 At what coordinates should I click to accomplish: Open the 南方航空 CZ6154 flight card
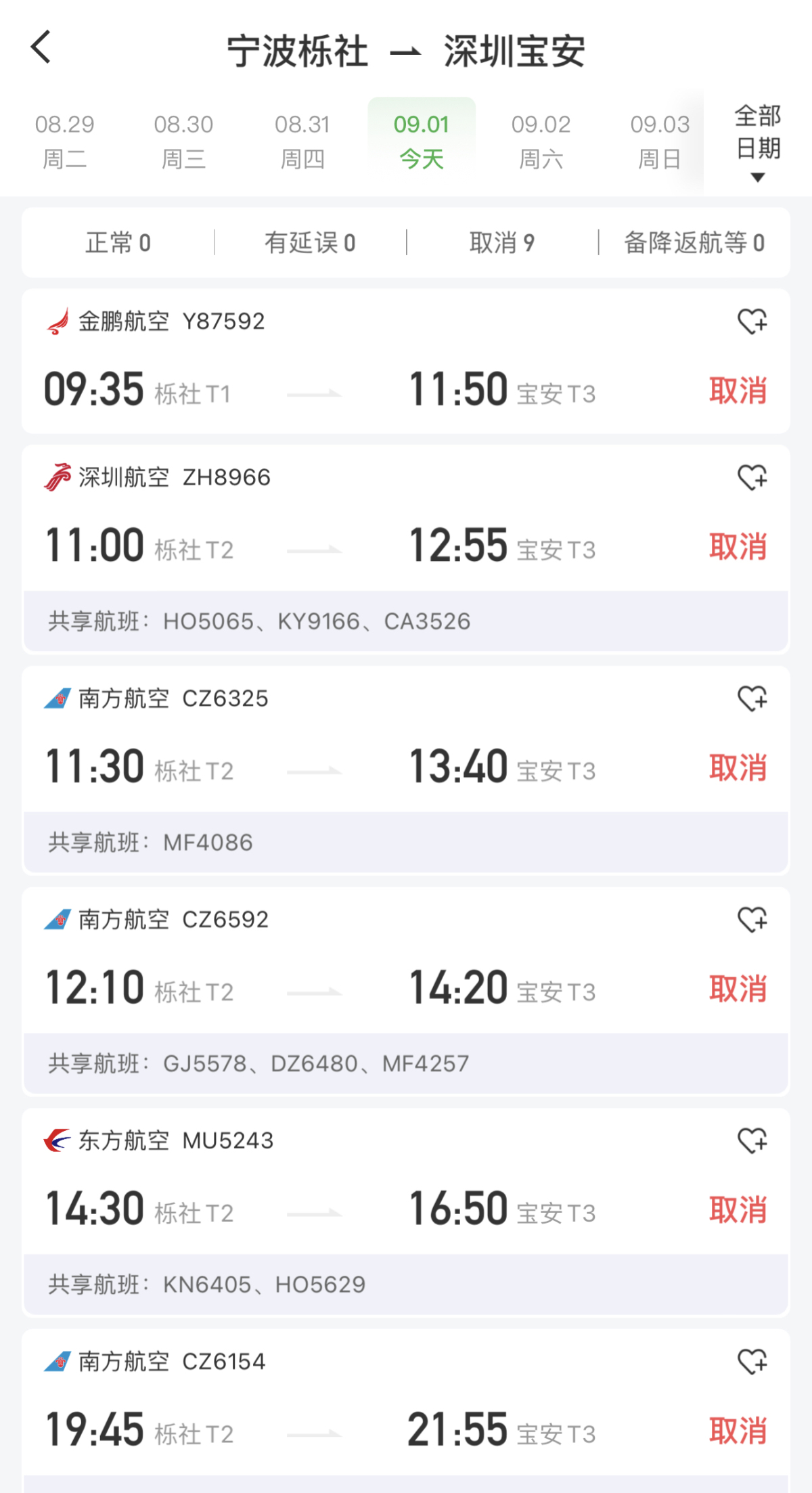[x=406, y=1411]
